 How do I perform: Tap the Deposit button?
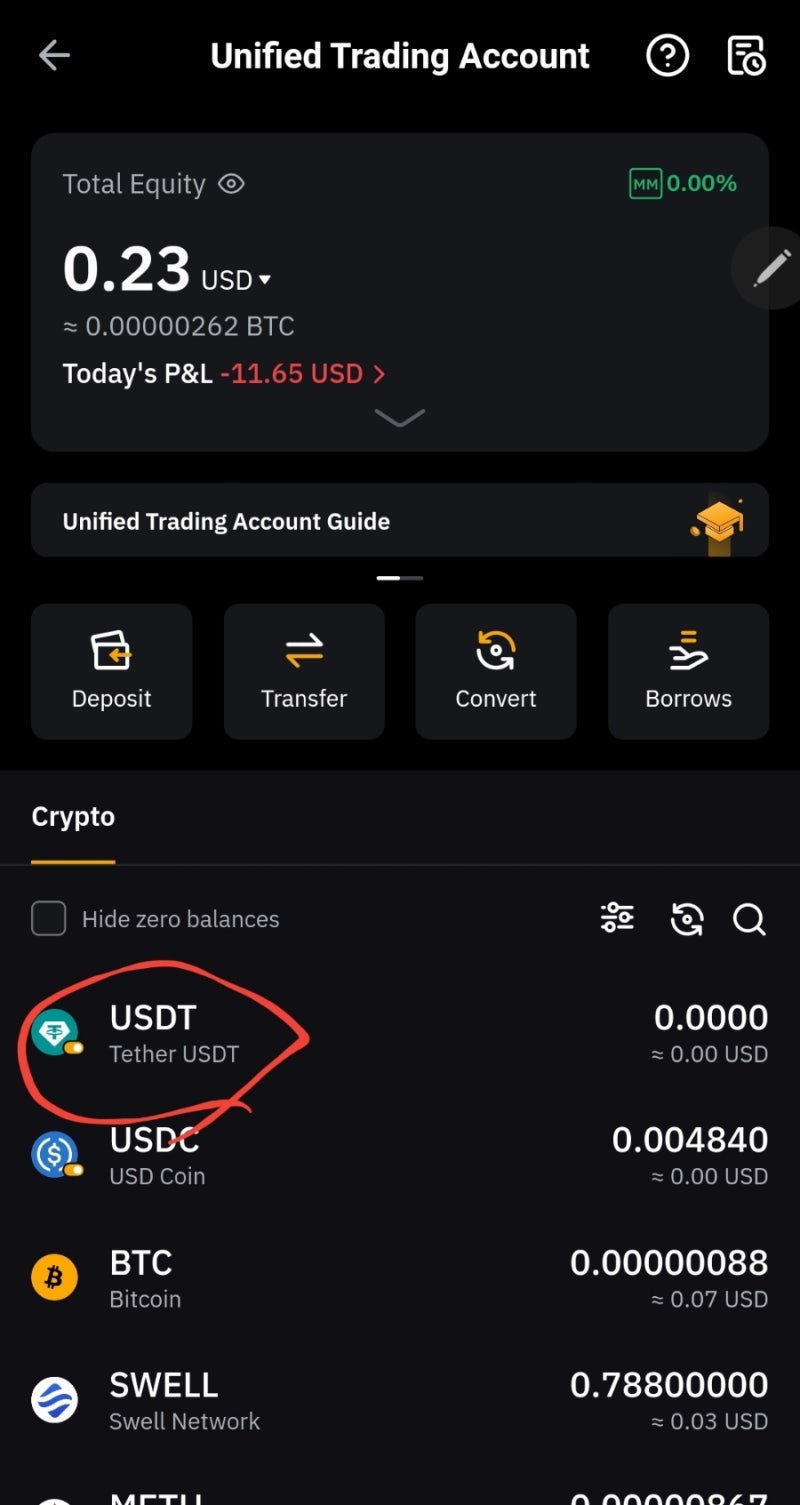111,671
